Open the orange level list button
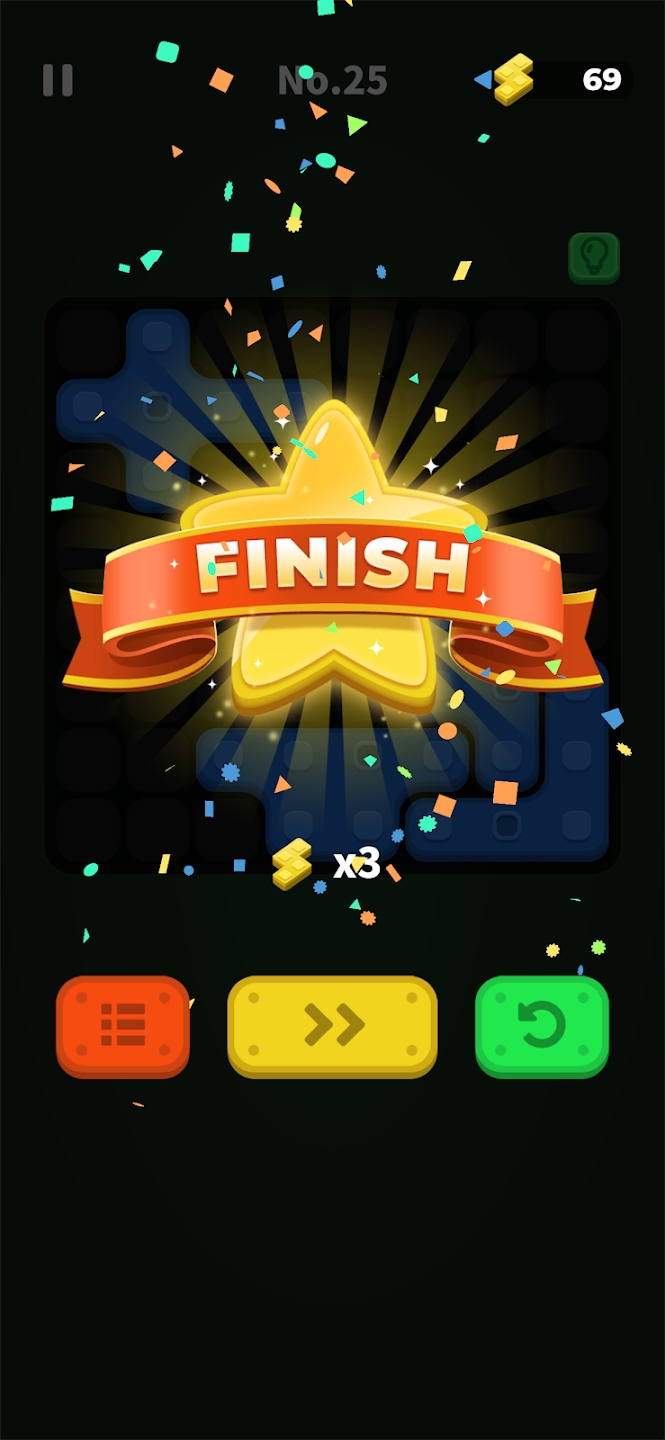The height and width of the screenshot is (1440, 665). 123,1025
